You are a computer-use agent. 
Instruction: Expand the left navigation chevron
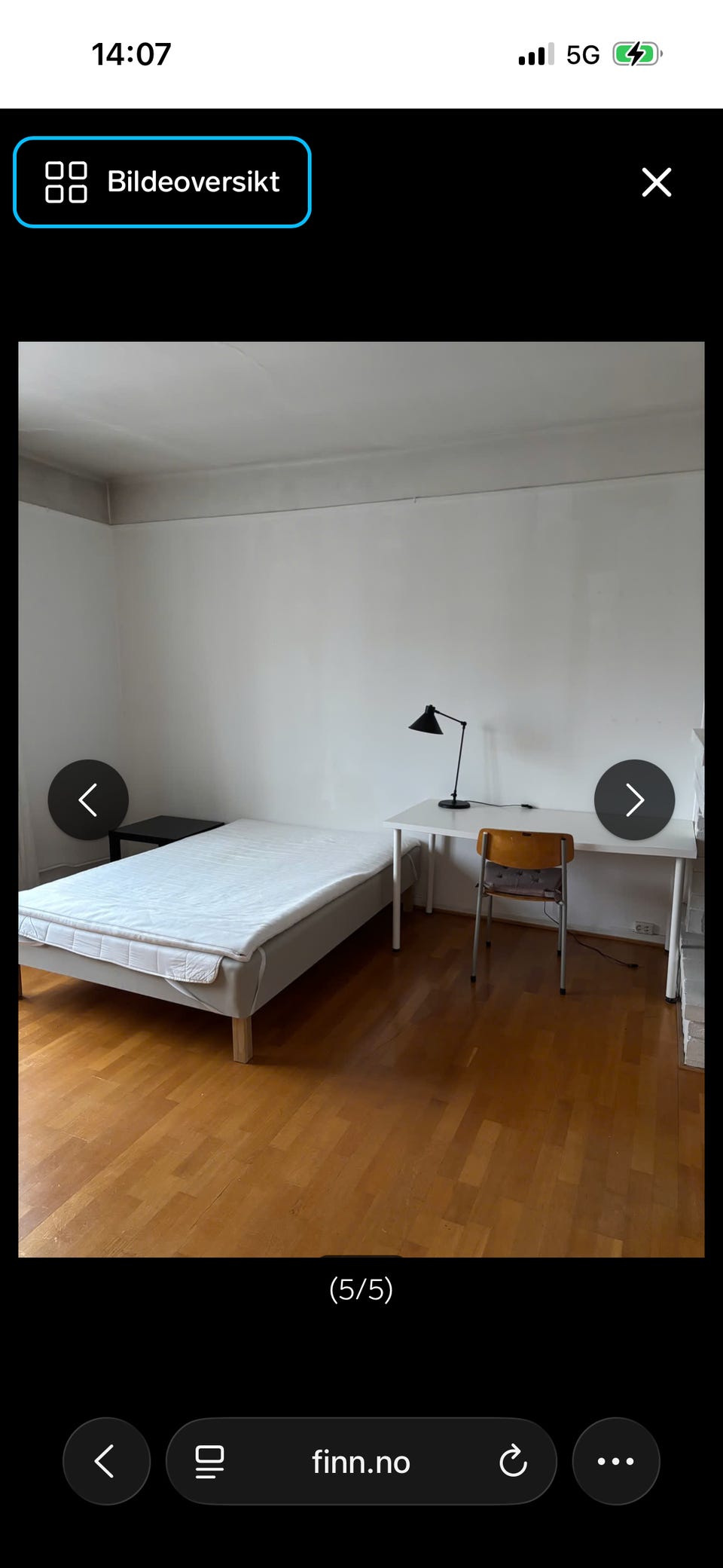click(x=89, y=799)
